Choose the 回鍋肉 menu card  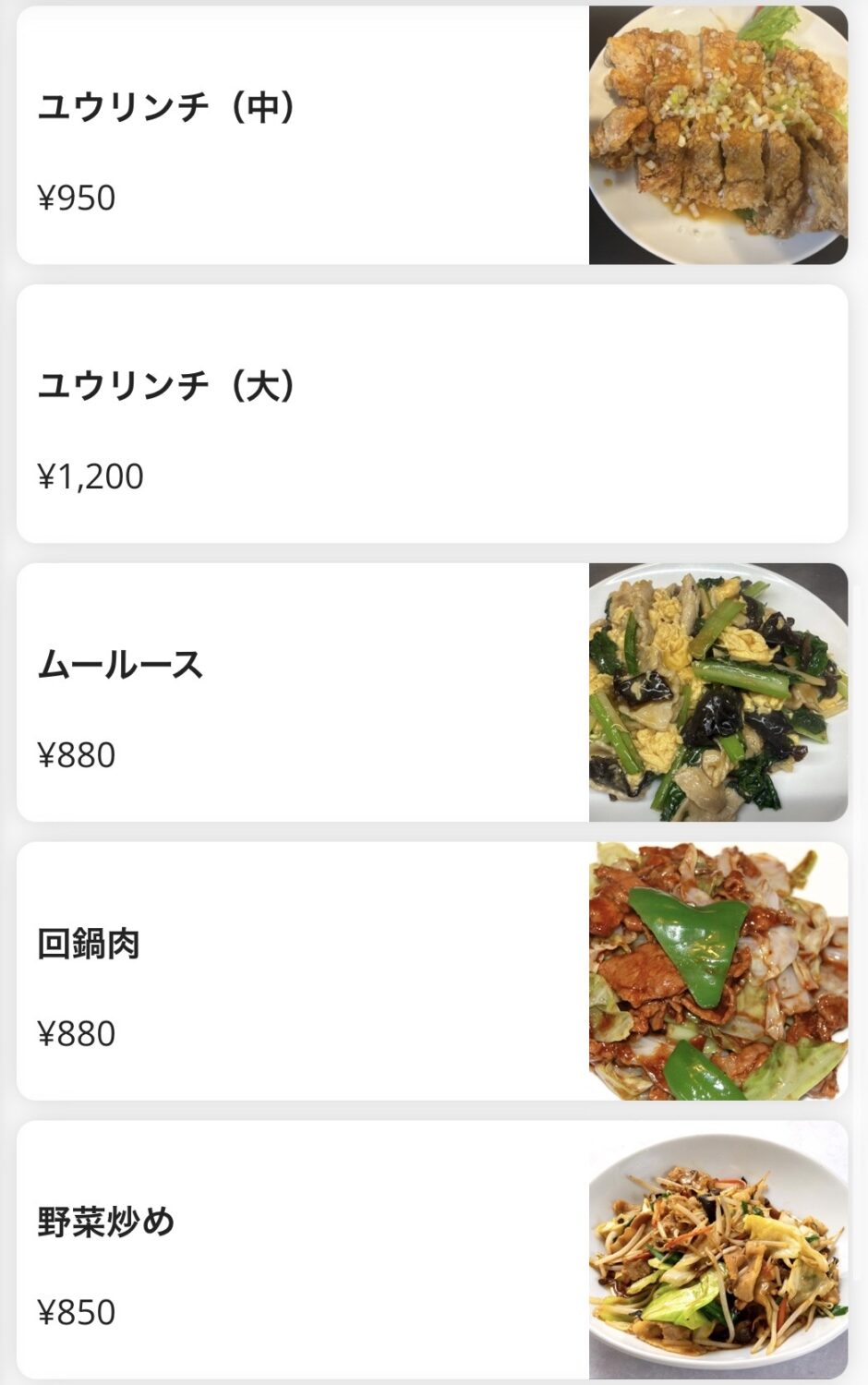(305, 971)
